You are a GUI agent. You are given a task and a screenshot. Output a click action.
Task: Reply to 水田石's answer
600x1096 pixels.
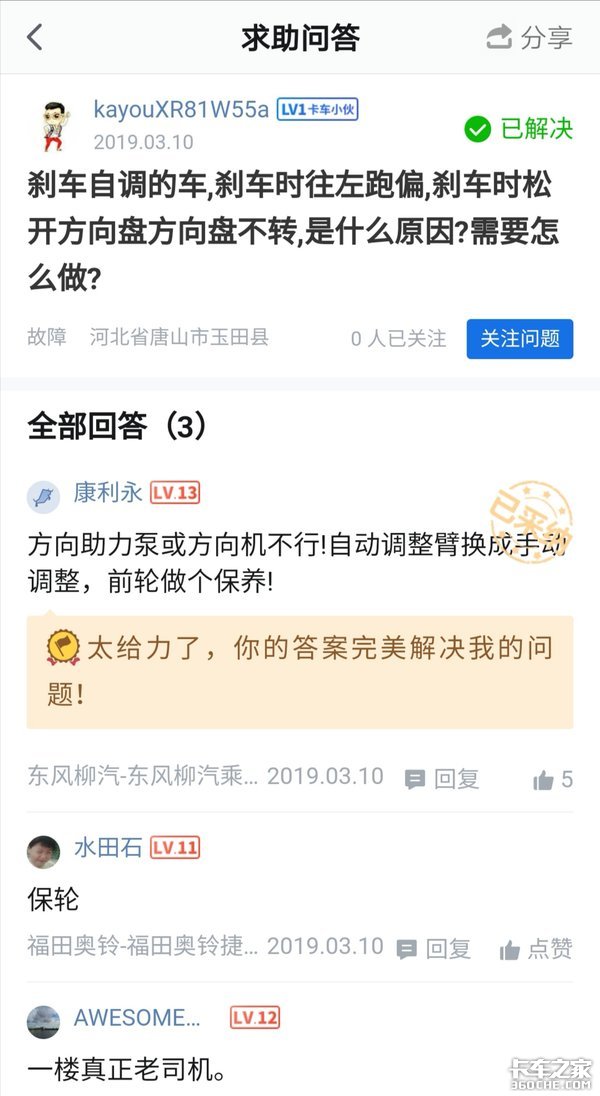tap(434, 948)
